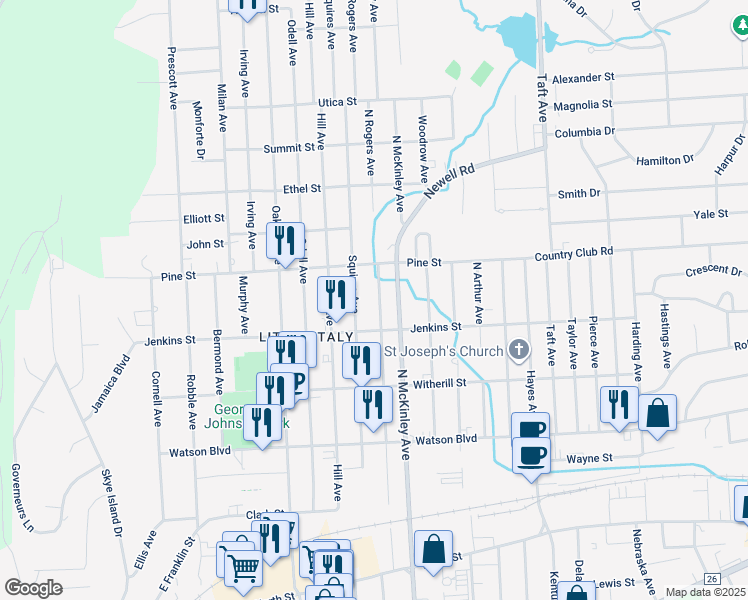
Task: Open the restaurant marker near John St
Action: pyautogui.click(x=285, y=244)
